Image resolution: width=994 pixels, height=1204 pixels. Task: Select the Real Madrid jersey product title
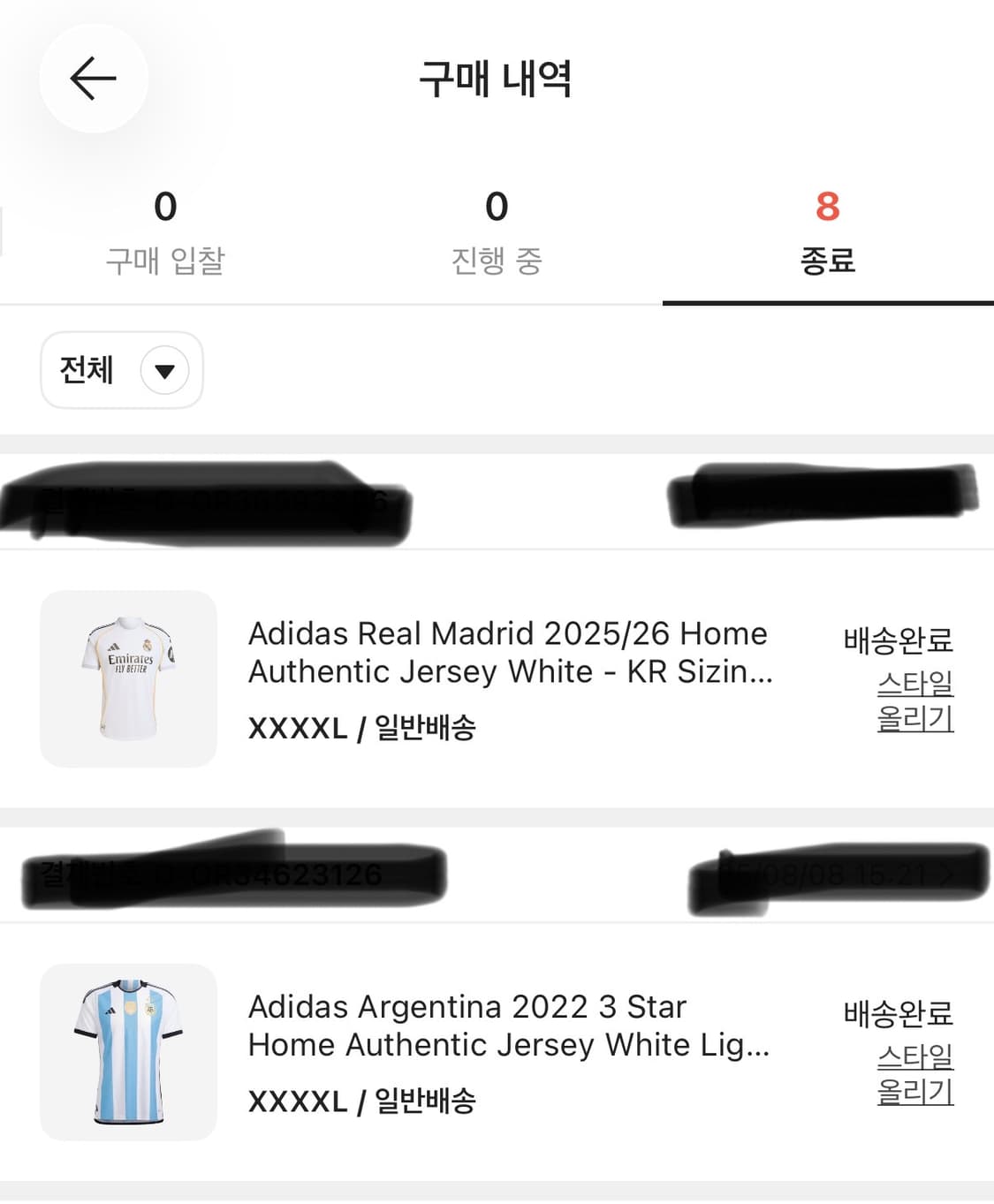508,652
